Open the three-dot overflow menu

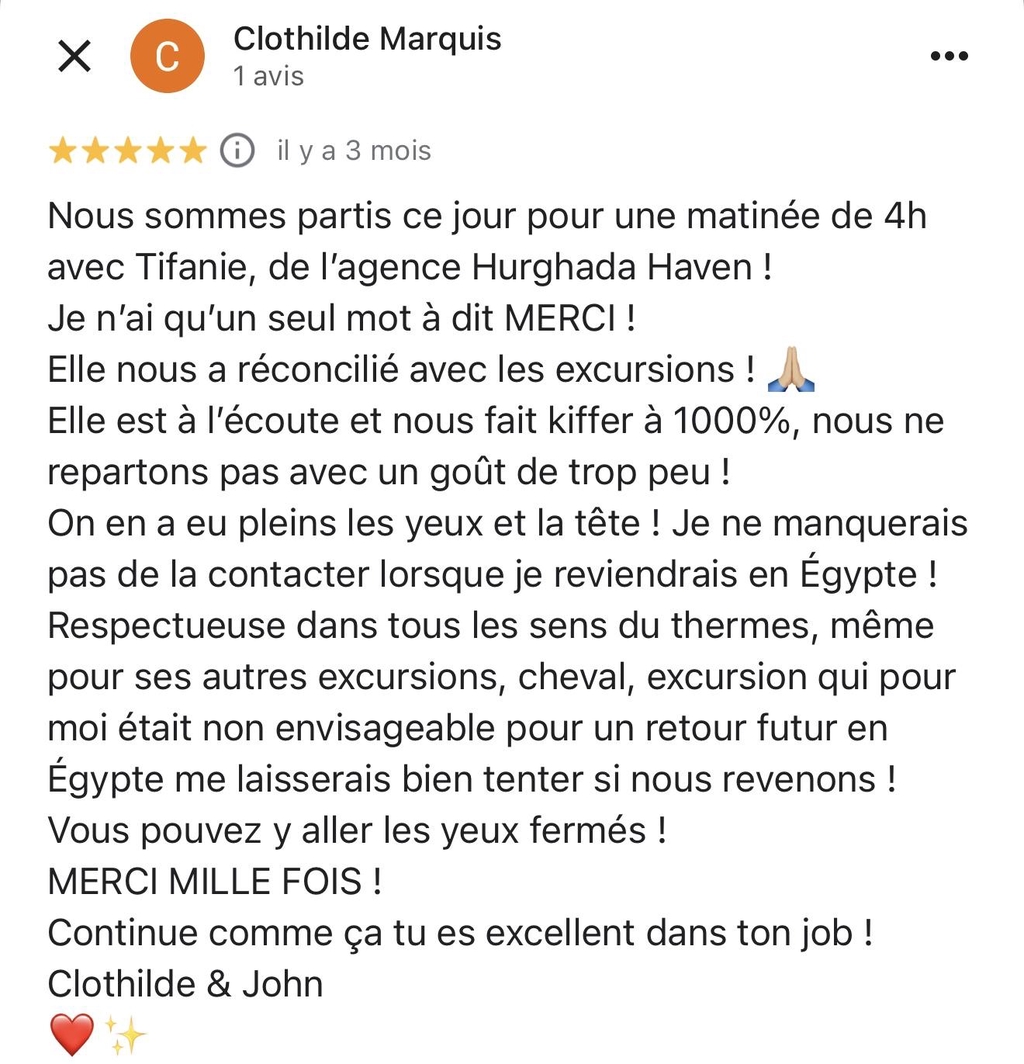click(948, 57)
